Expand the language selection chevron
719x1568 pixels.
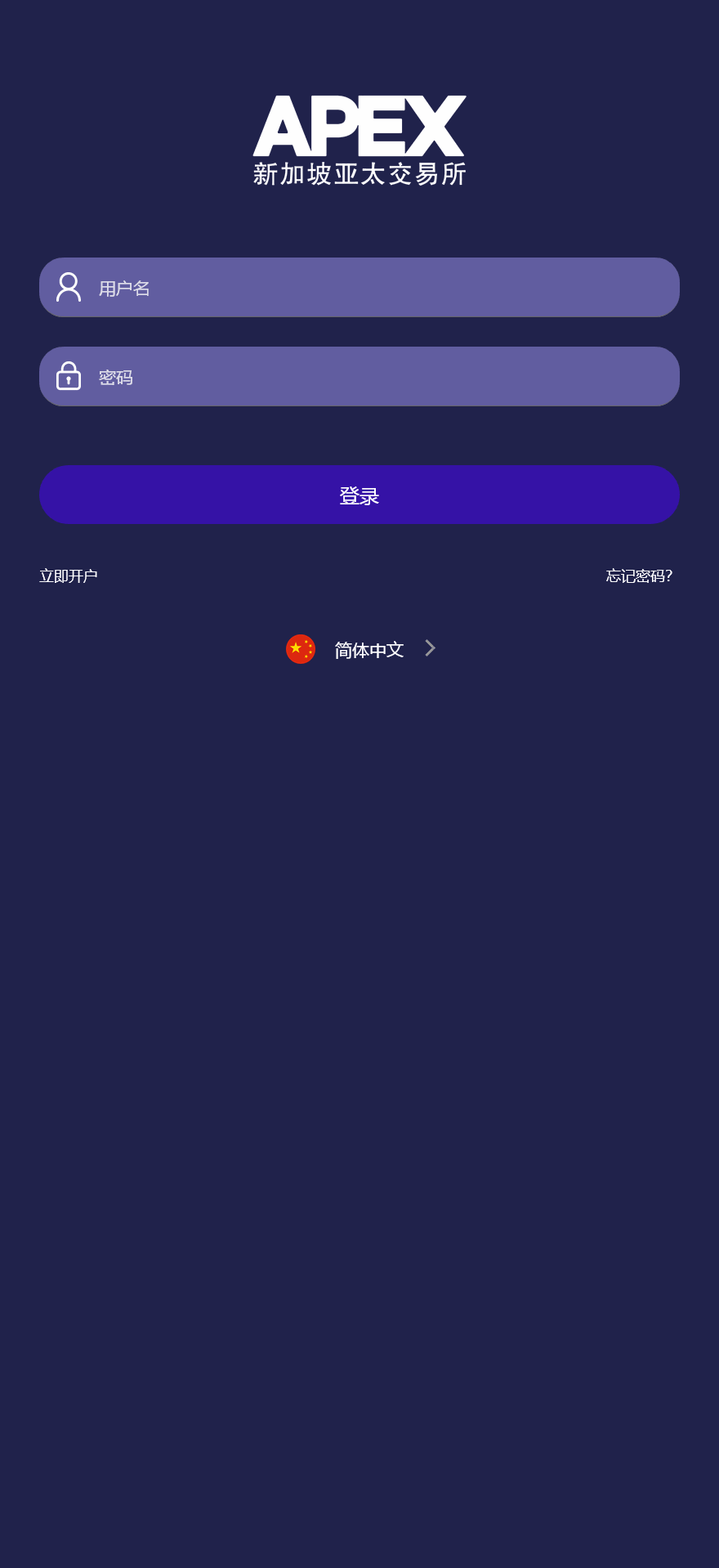[x=430, y=648]
